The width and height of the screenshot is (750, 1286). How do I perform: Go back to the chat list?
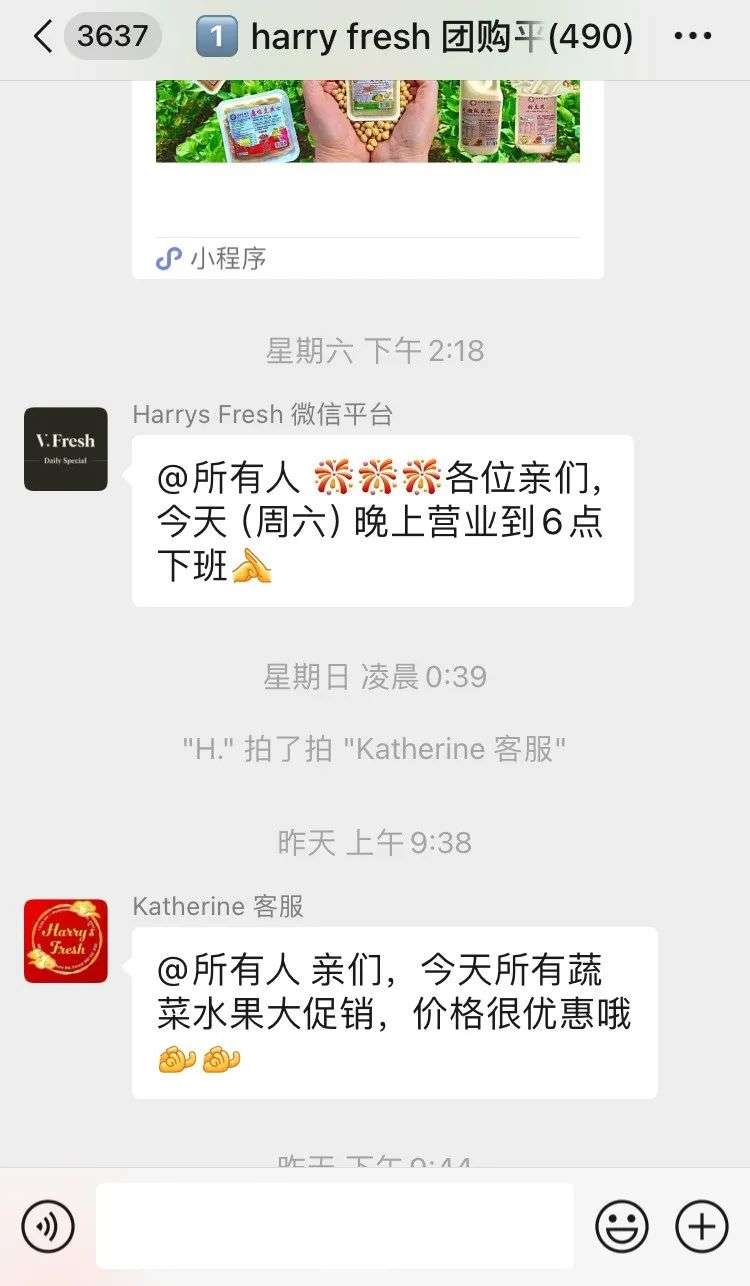click(x=42, y=38)
